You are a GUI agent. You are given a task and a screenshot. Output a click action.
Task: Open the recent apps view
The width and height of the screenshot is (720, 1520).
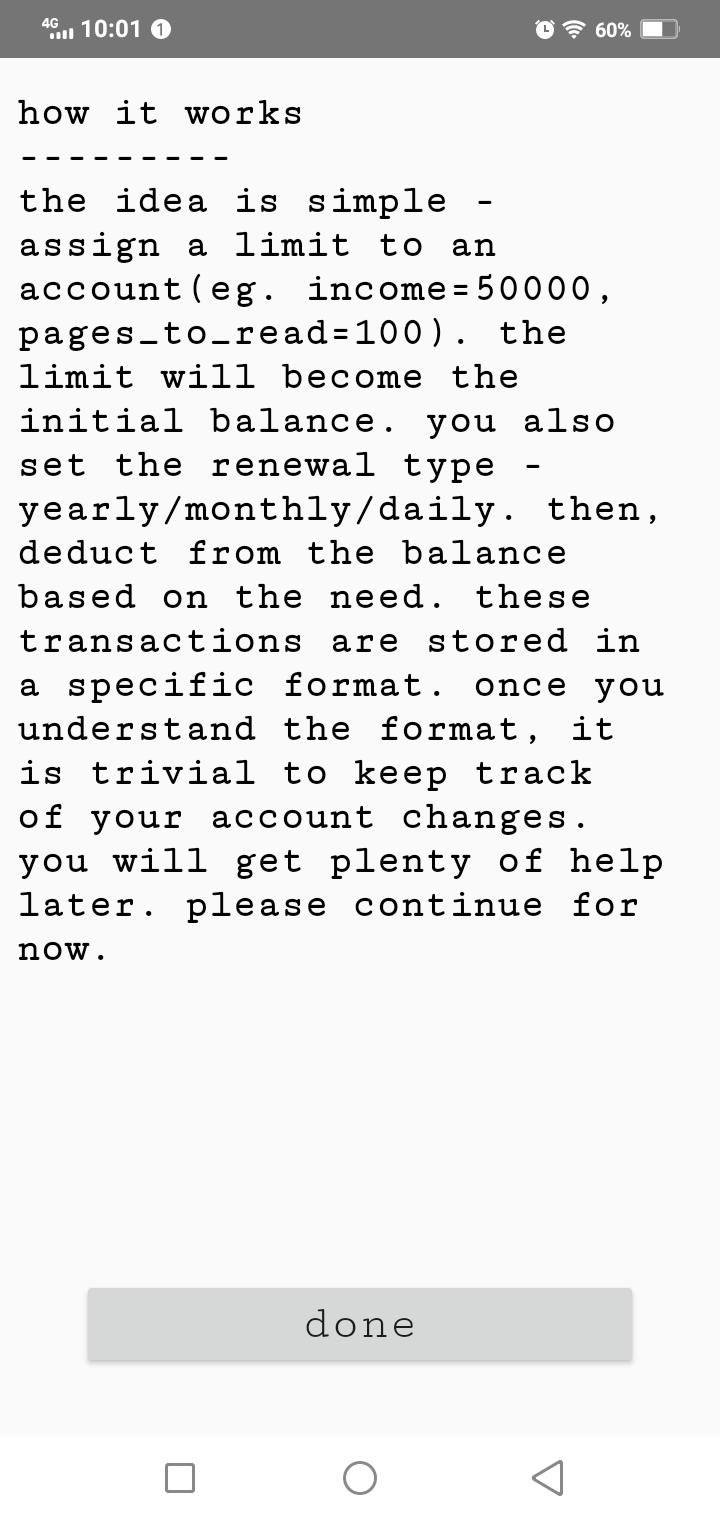[x=180, y=1478]
